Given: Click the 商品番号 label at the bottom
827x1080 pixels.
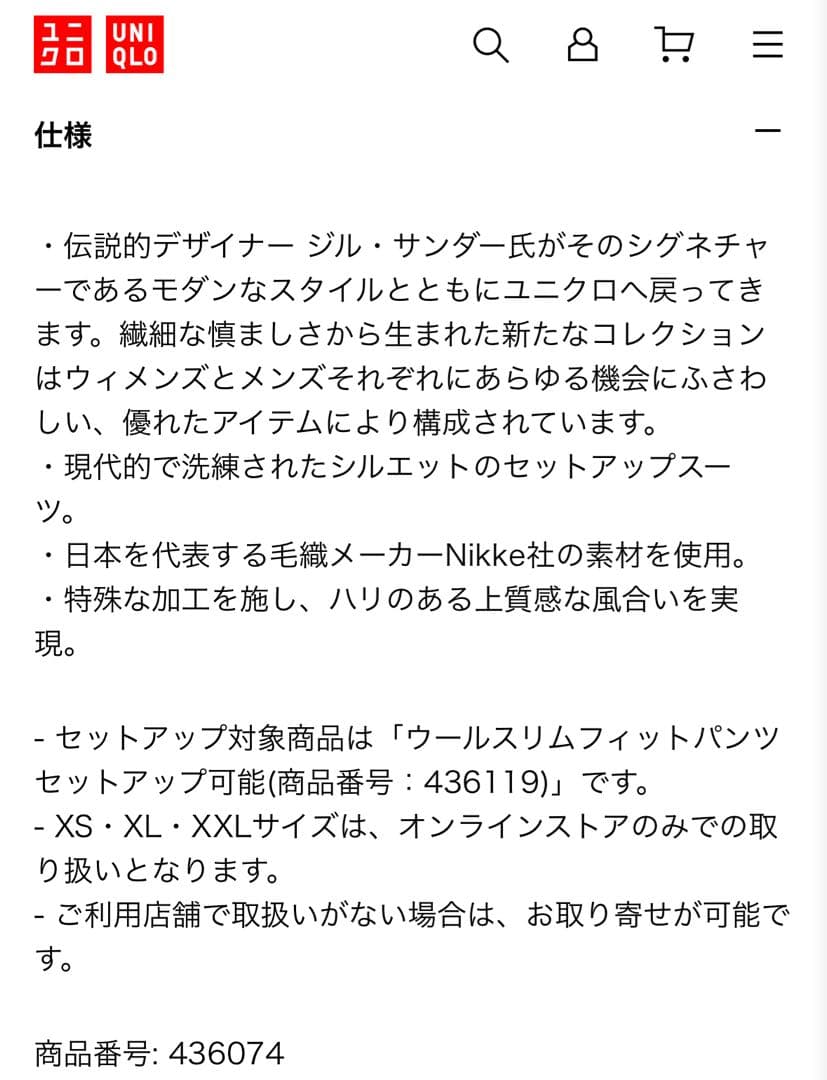Looking at the screenshot, I should pos(93,1052).
